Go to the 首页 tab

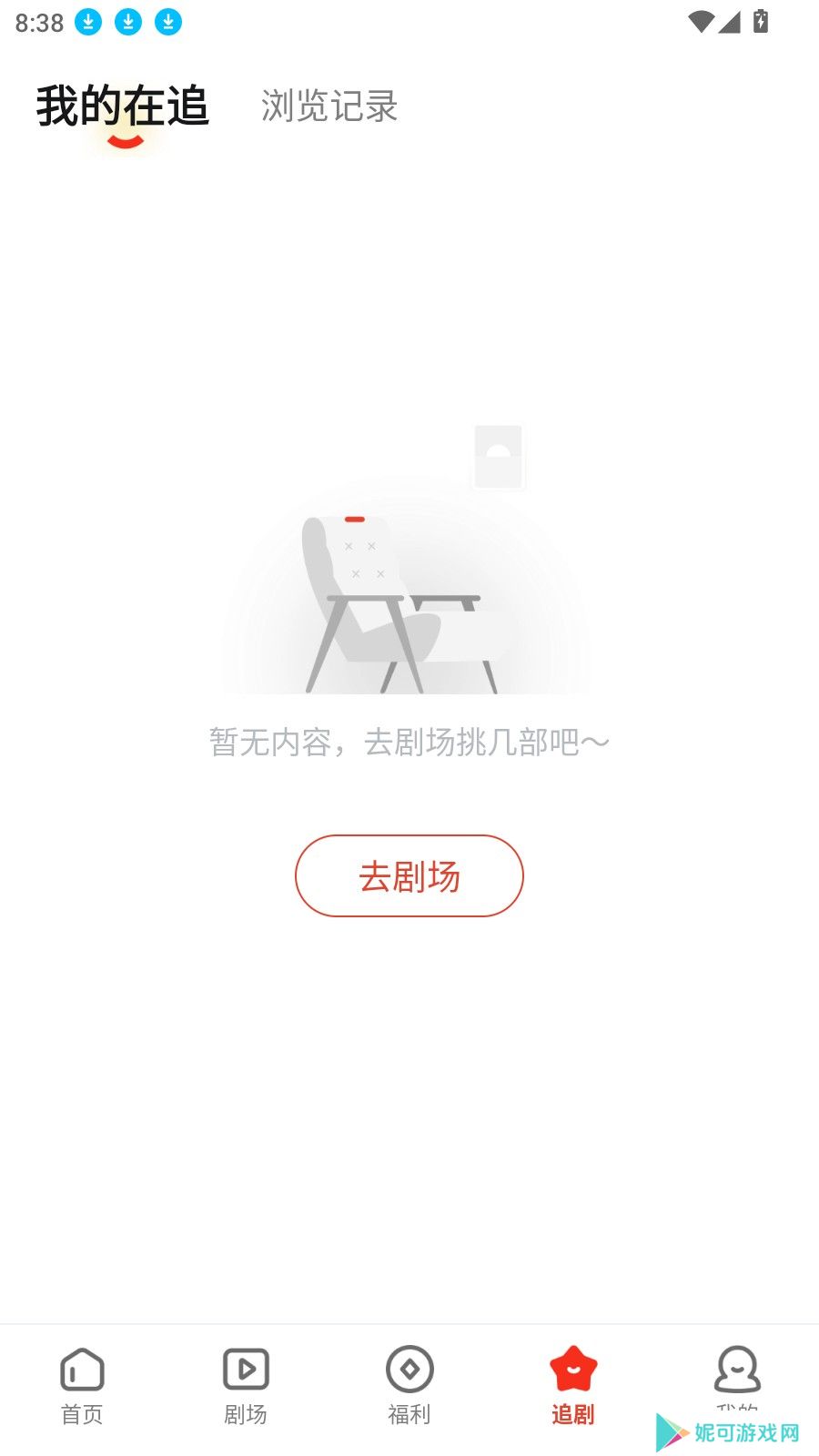pyautogui.click(x=82, y=1385)
